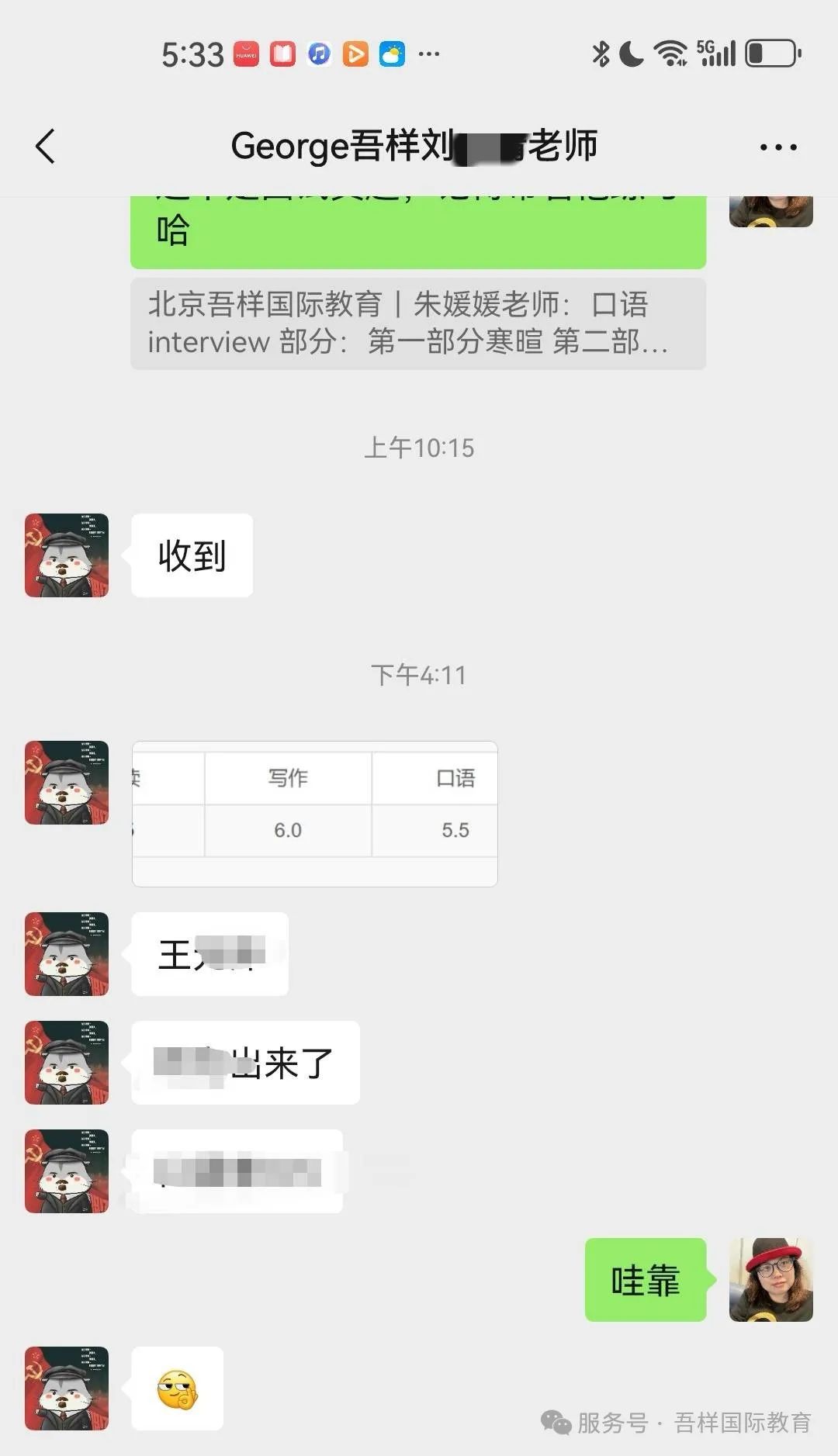Image resolution: width=838 pixels, height=1456 pixels.
Task: View the score table image showing 写作 6.0
Action: click(314, 812)
